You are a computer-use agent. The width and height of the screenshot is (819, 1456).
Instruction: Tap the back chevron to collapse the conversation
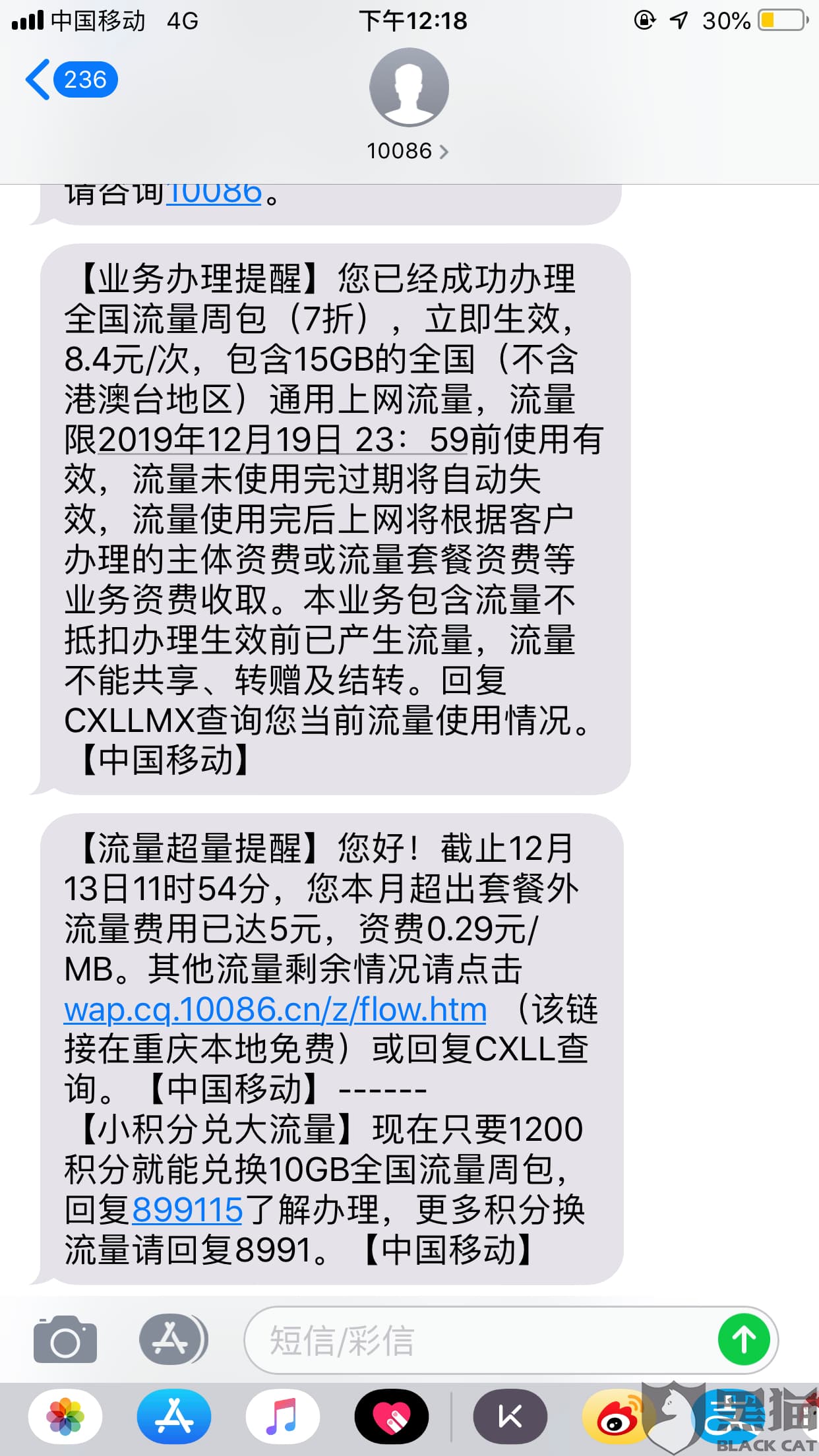point(40,80)
